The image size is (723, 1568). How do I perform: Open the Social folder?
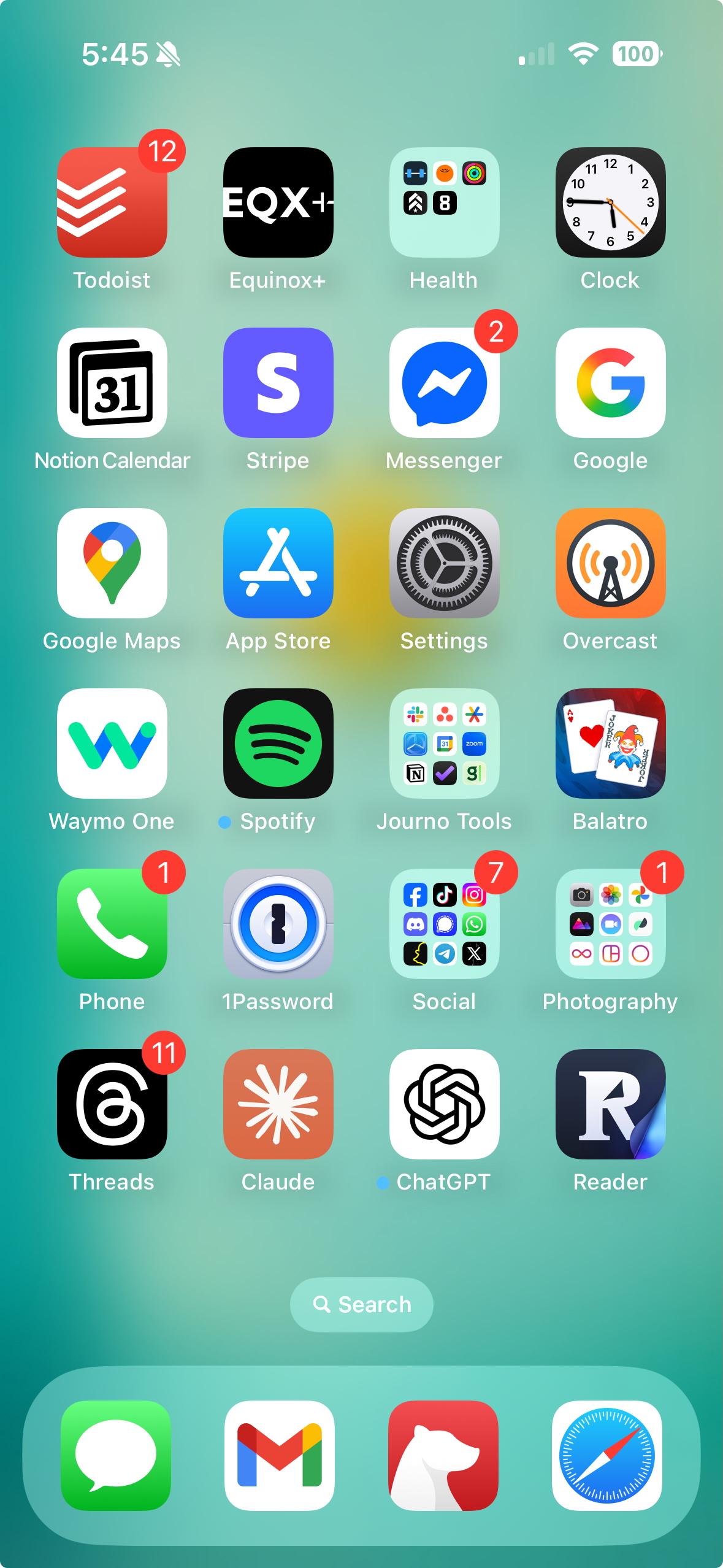[444, 924]
